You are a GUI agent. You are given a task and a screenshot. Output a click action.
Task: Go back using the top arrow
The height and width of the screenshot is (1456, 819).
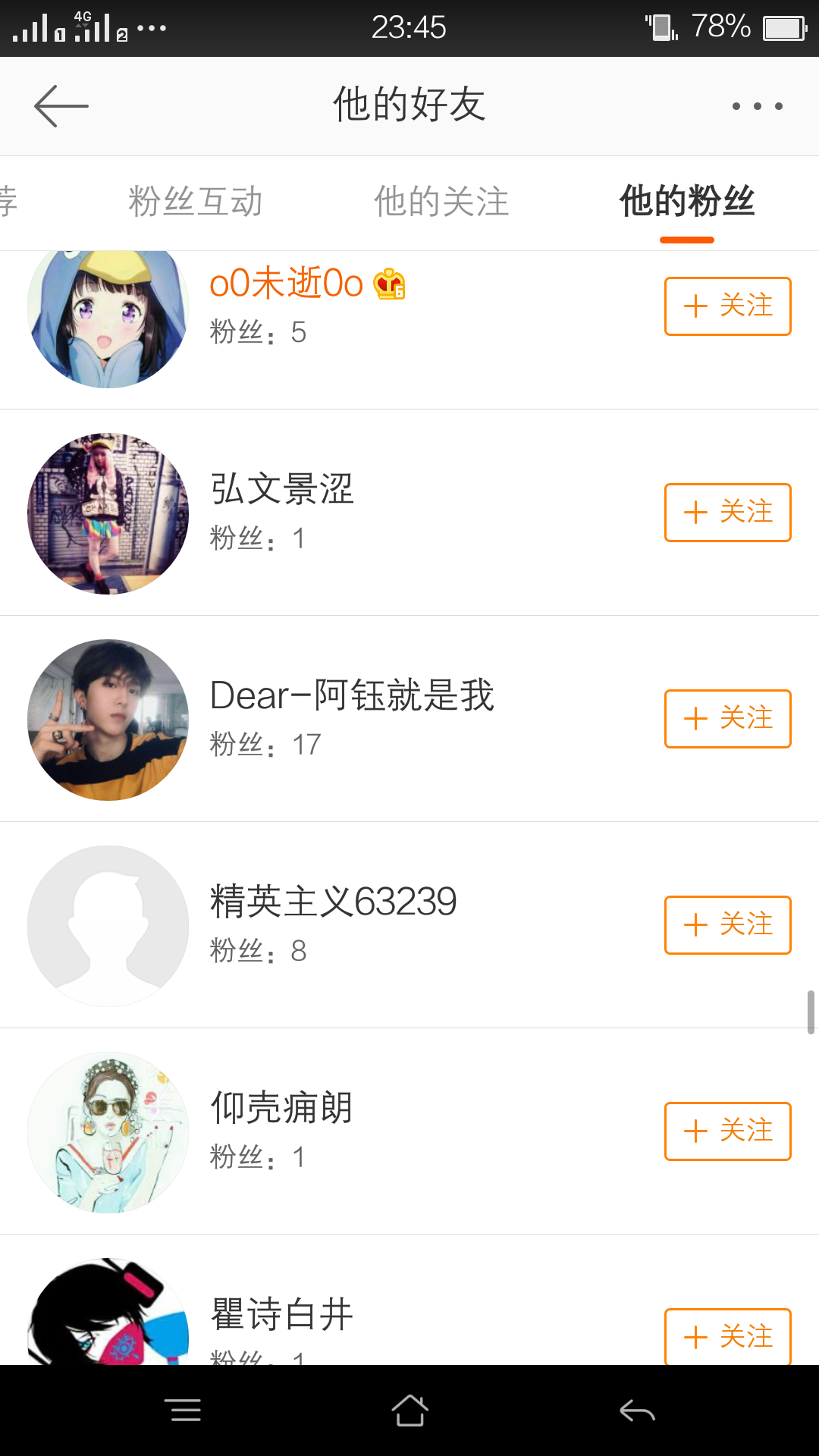click(x=61, y=106)
